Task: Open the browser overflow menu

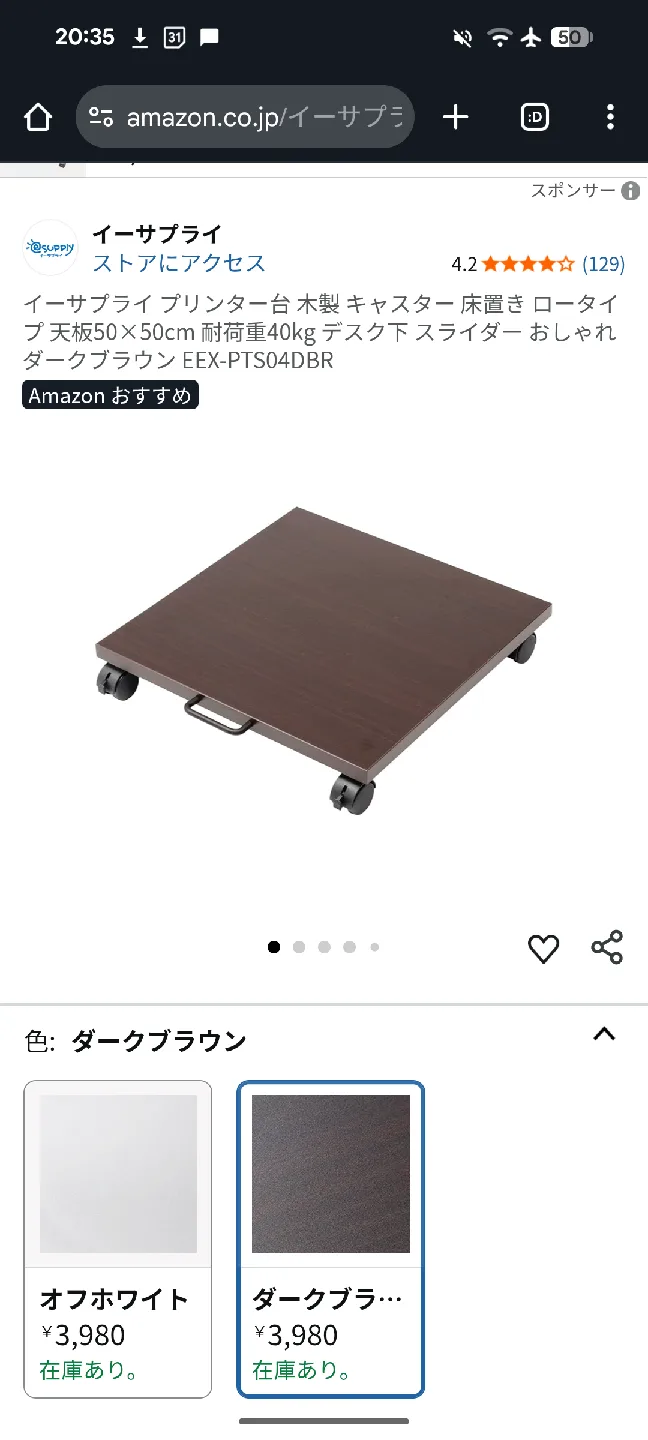Action: (610, 118)
